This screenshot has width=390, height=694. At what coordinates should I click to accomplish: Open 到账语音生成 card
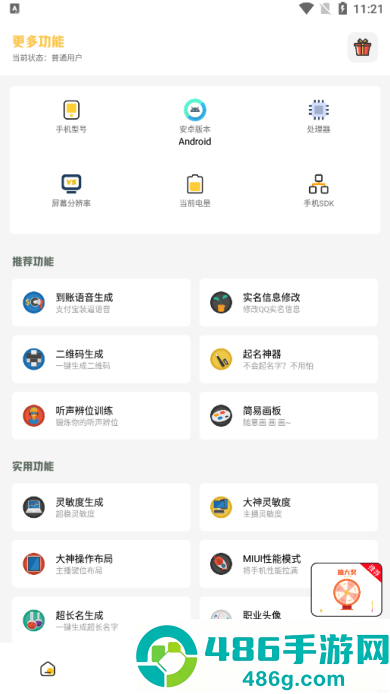(x=101, y=302)
